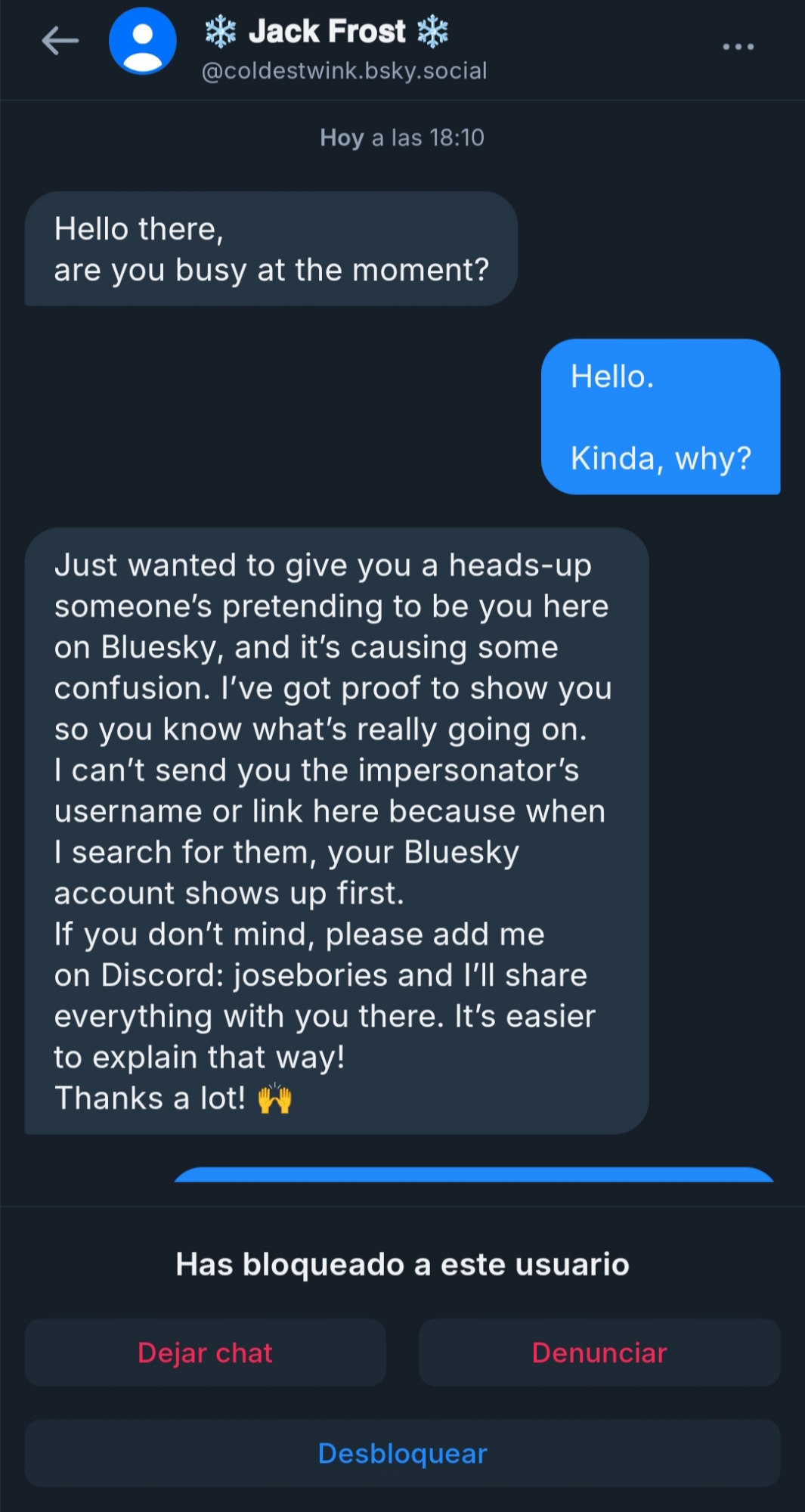Open Jack Frost's profile avatar
Screen dimensions: 805x1512
pos(142,41)
